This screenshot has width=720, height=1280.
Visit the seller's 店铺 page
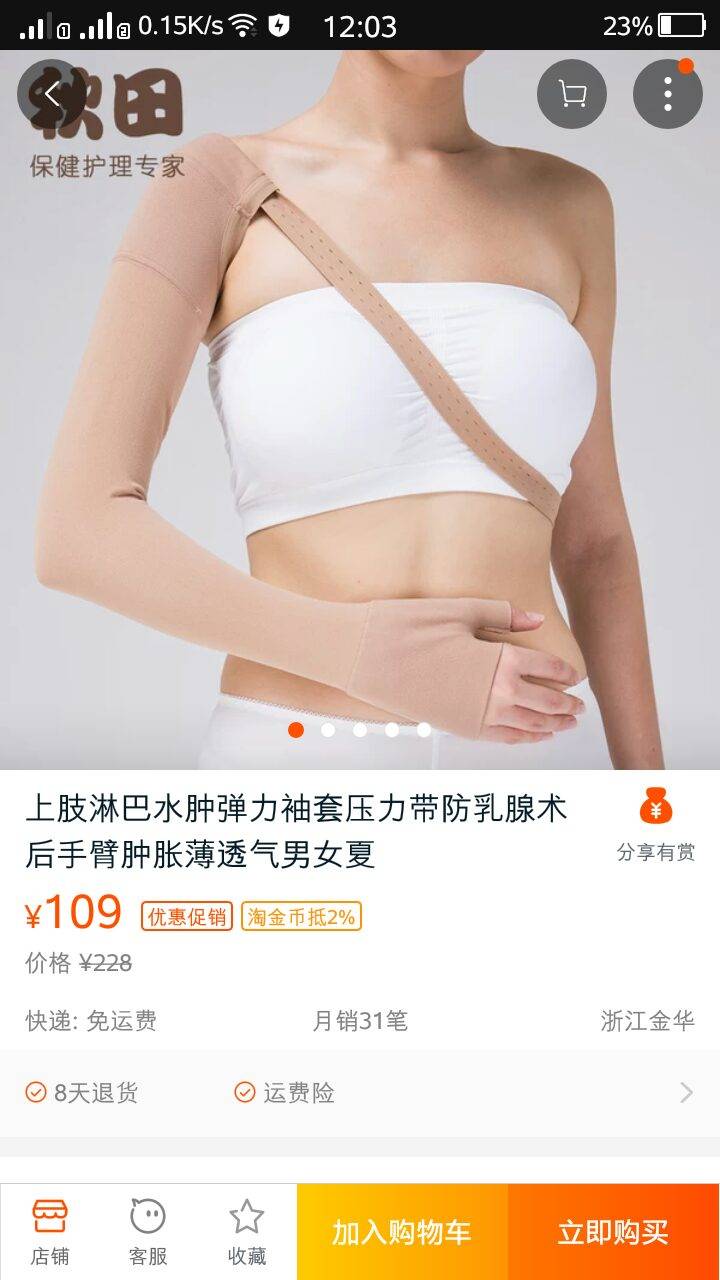(x=50, y=1232)
